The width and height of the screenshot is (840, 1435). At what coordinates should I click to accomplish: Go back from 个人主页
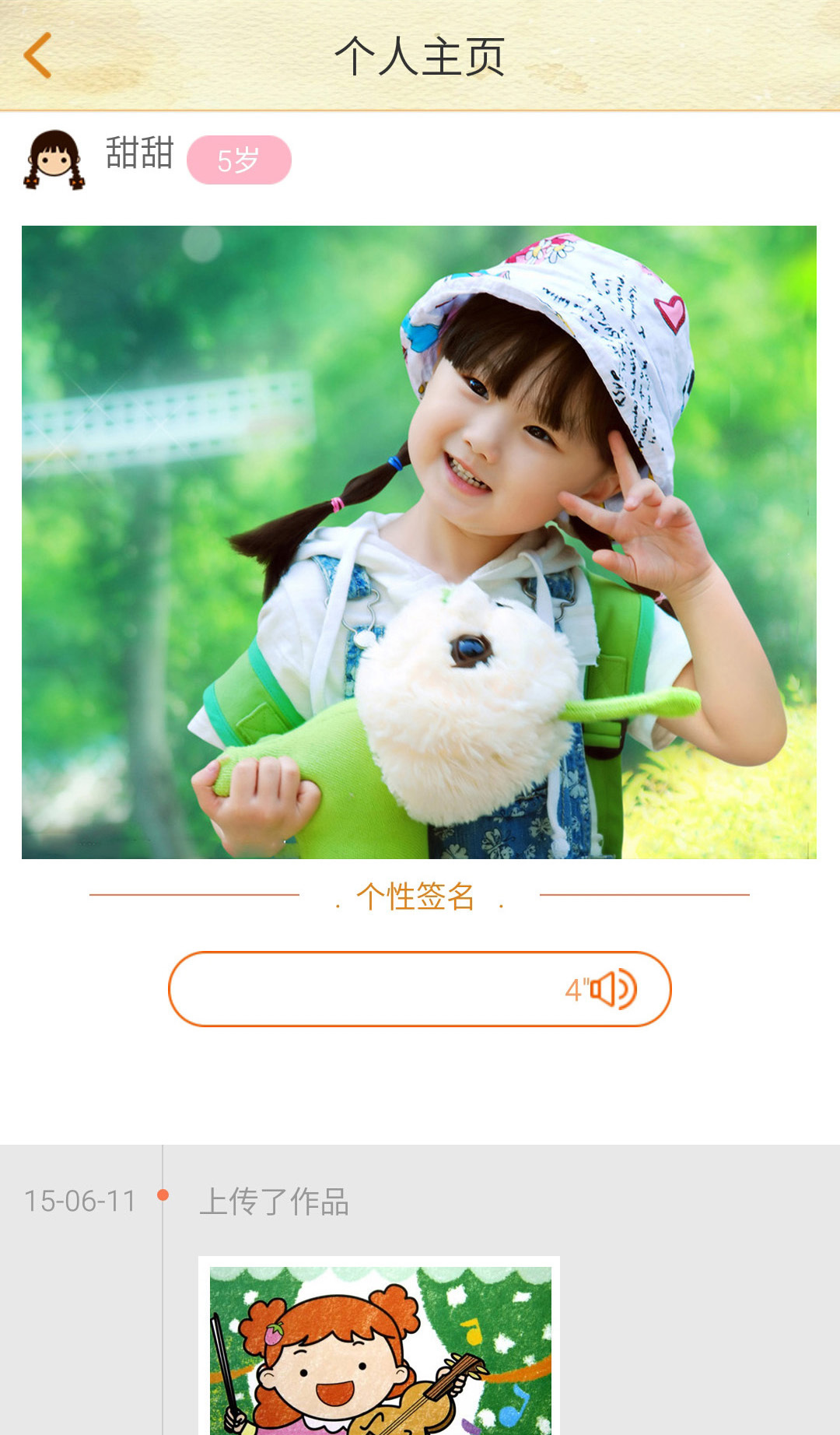tap(37, 55)
